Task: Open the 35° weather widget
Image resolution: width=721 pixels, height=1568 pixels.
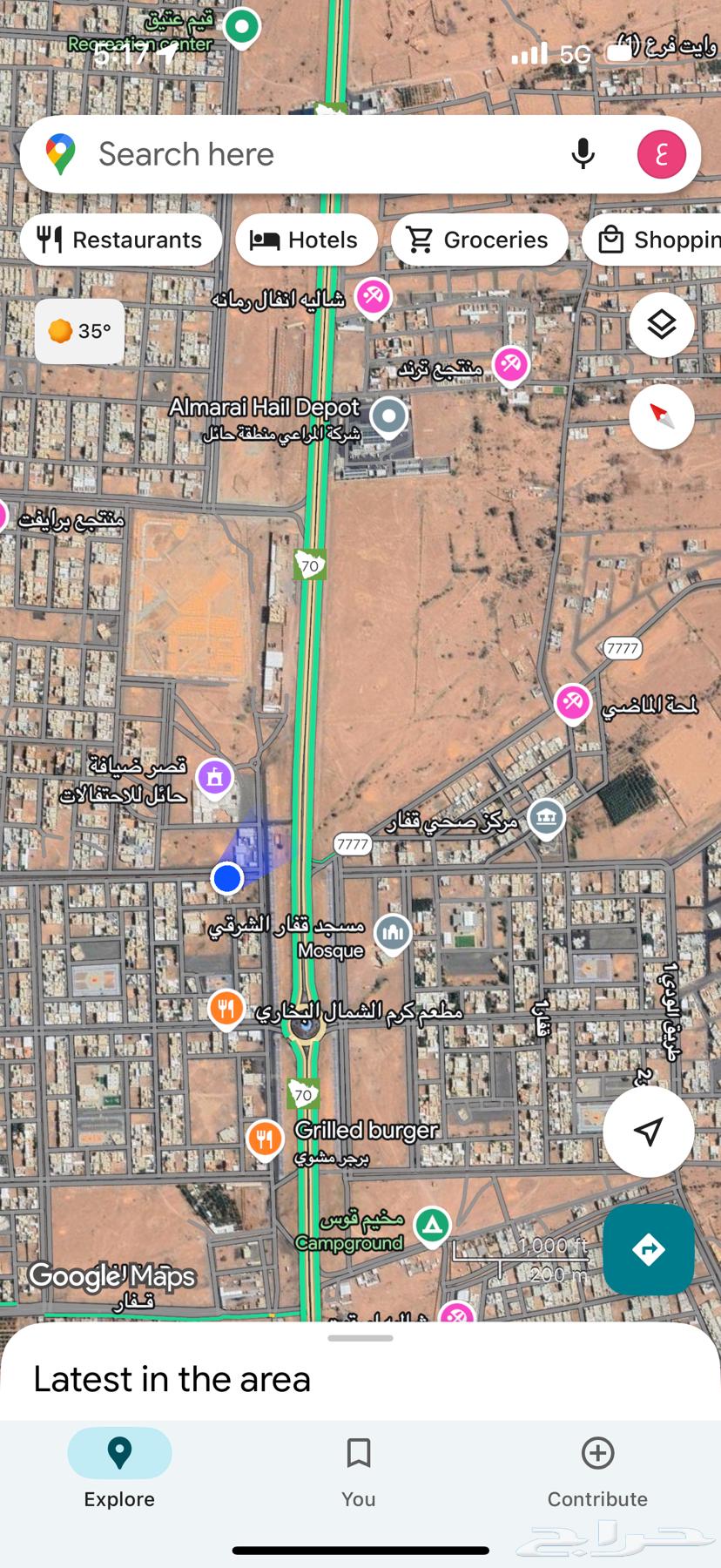Action: coord(79,331)
